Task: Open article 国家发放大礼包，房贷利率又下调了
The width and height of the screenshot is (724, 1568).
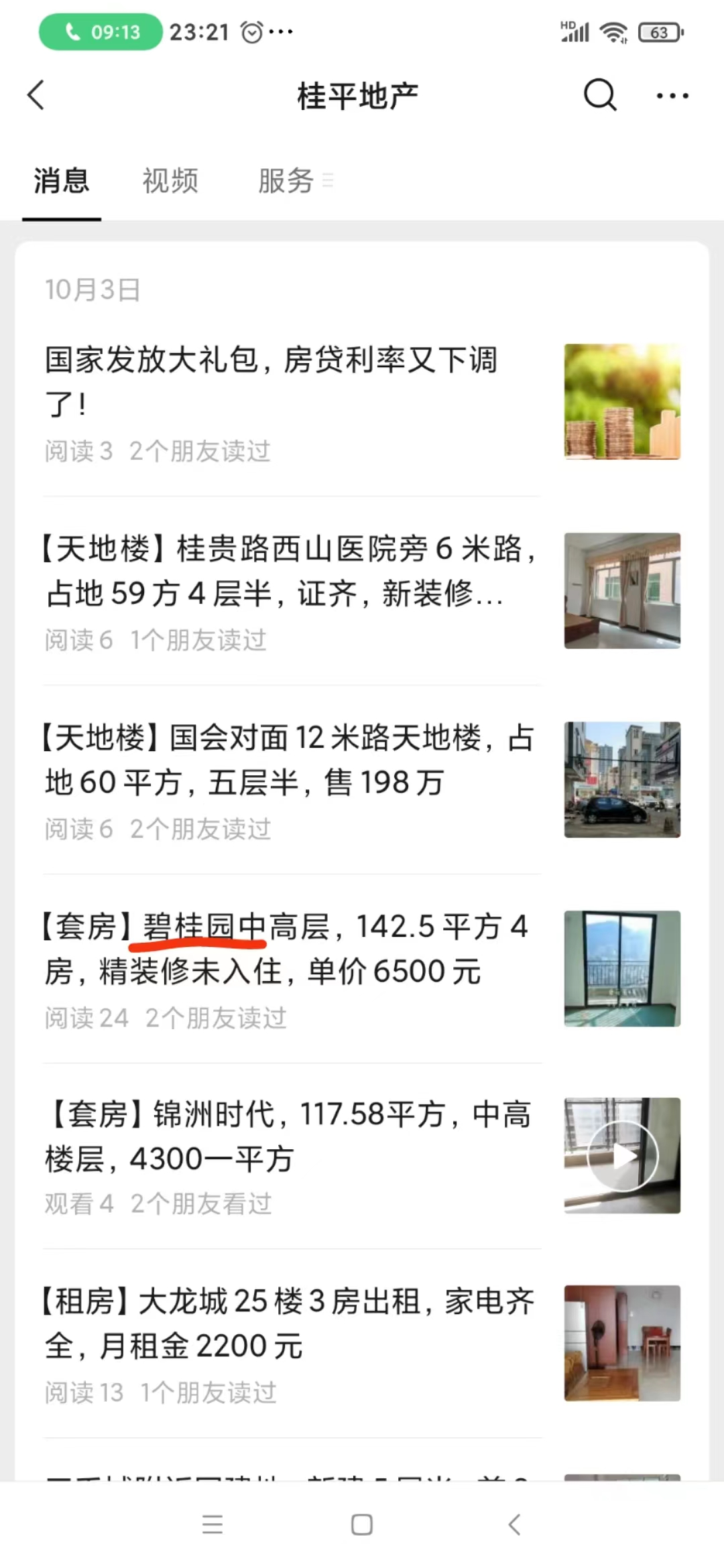Action: (362, 402)
